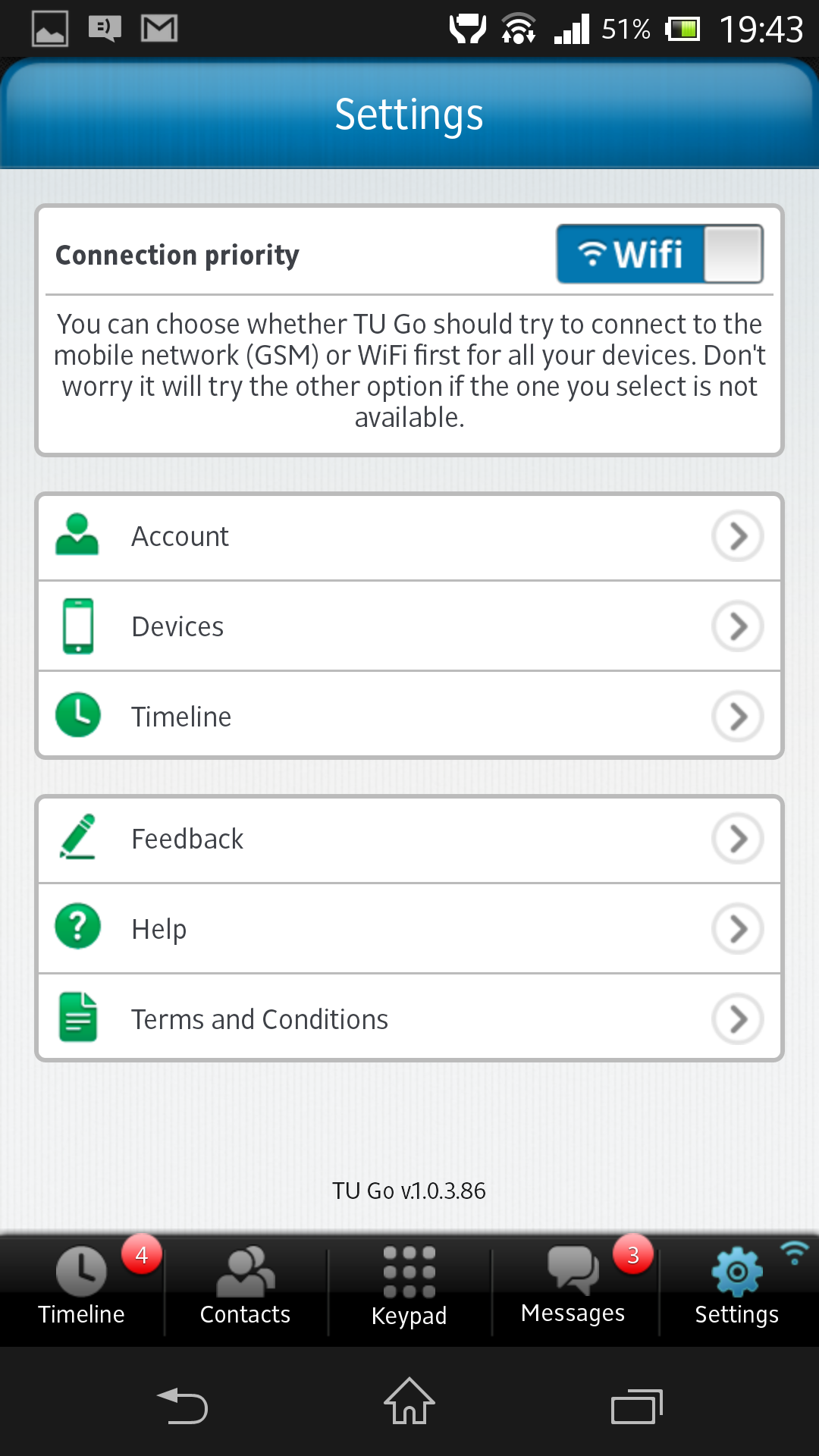Go to the home screen

pos(409,1402)
